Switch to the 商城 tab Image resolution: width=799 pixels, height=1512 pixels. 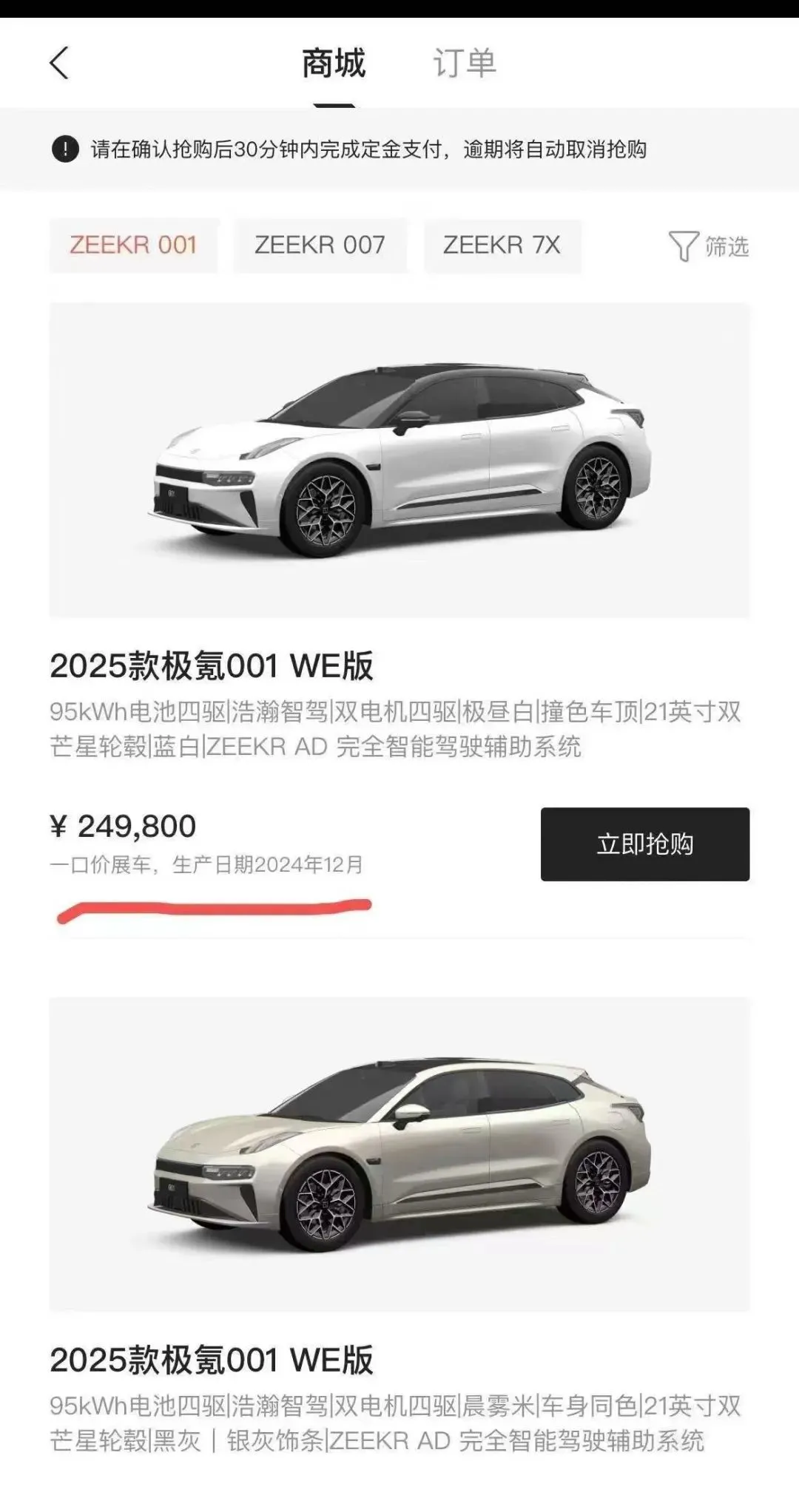pos(331,64)
